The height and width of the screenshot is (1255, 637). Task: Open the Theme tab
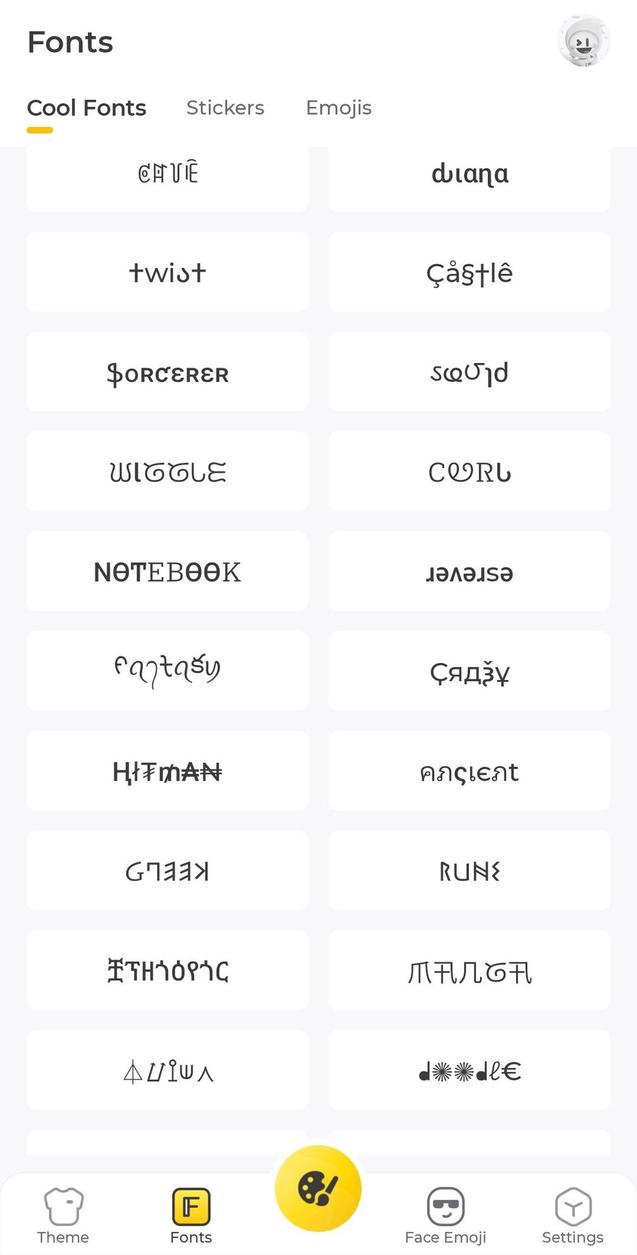[x=63, y=1215]
